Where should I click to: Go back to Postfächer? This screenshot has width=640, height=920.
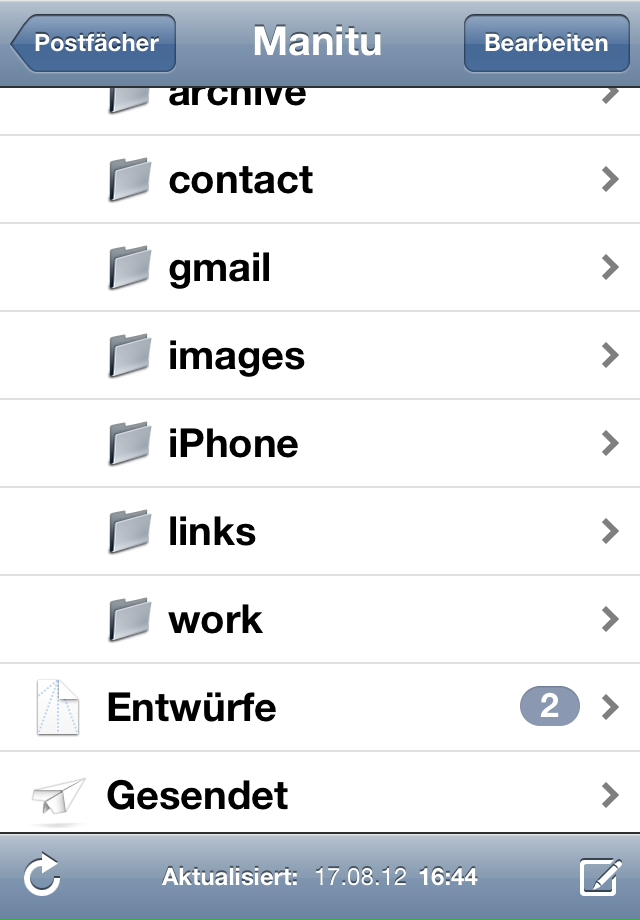click(93, 43)
